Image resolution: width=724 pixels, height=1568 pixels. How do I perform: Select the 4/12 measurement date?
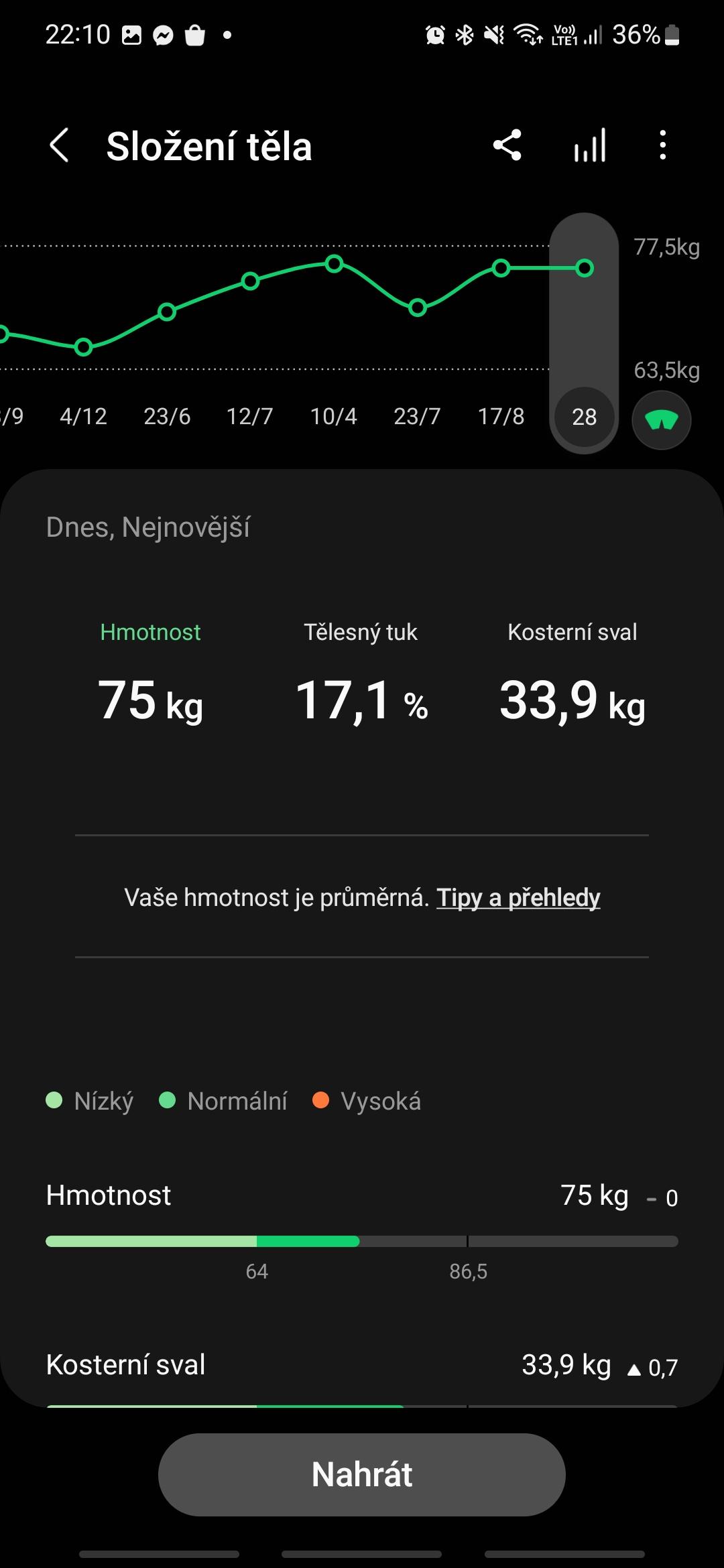[x=83, y=416]
